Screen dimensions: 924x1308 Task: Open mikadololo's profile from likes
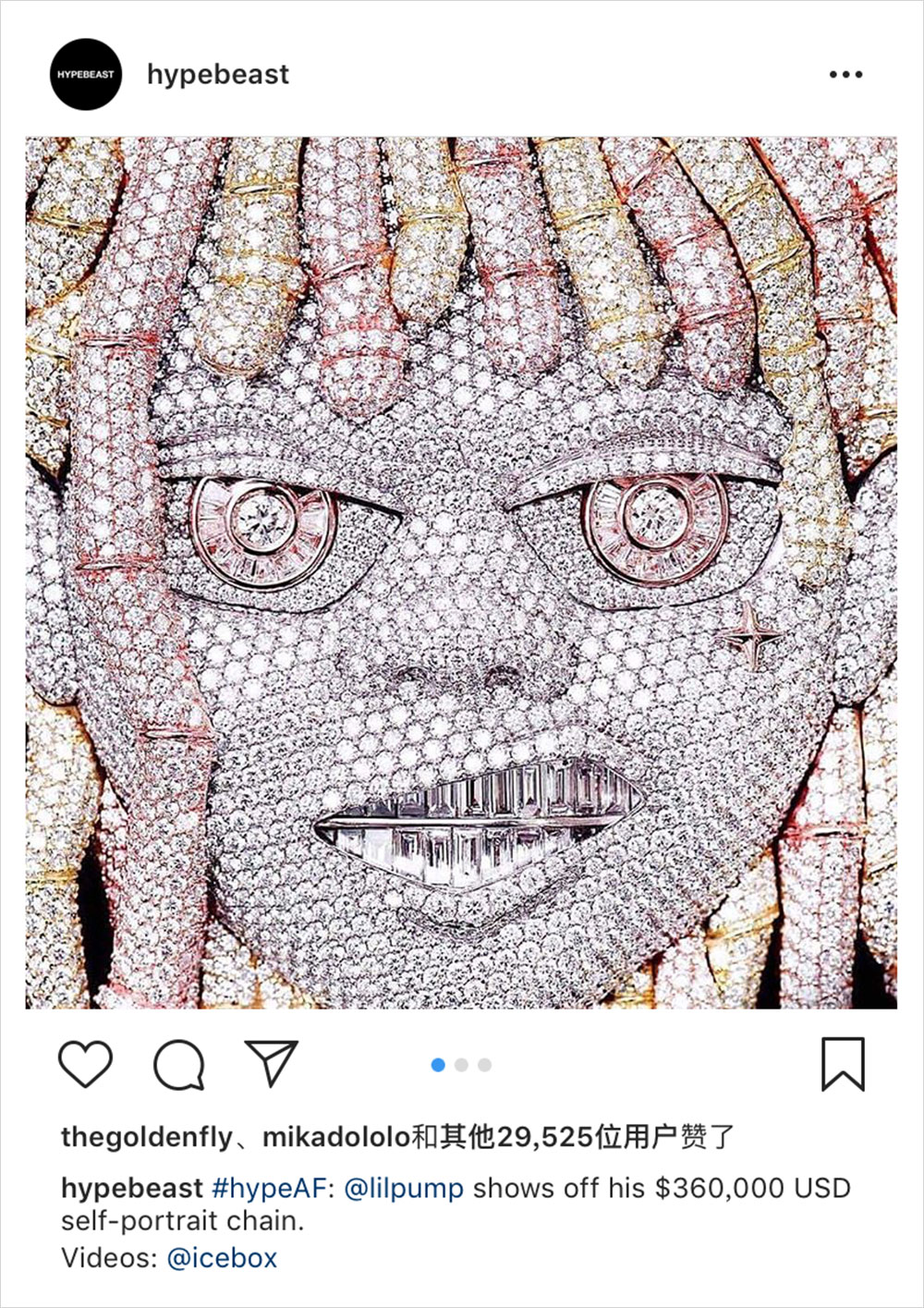(335, 1137)
